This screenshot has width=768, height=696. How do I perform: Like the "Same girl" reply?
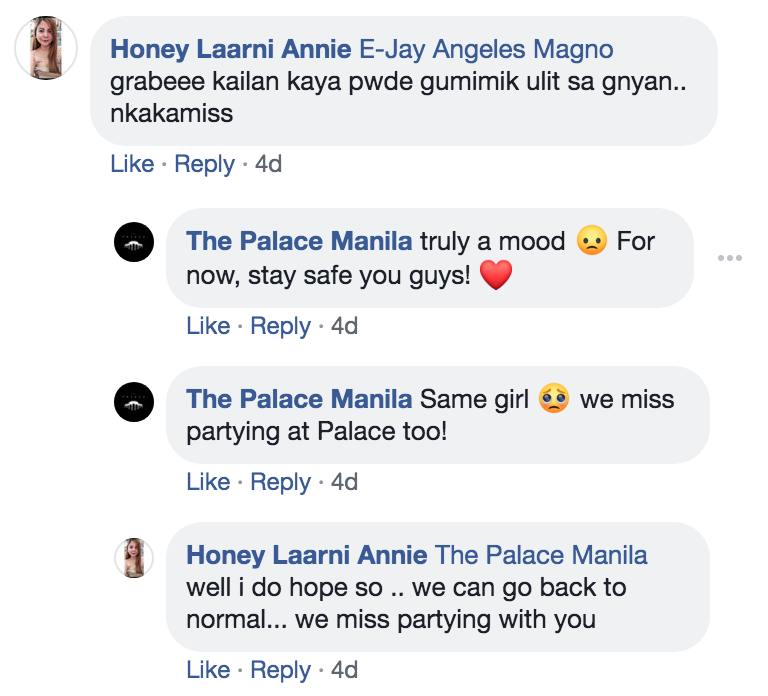pos(208,482)
